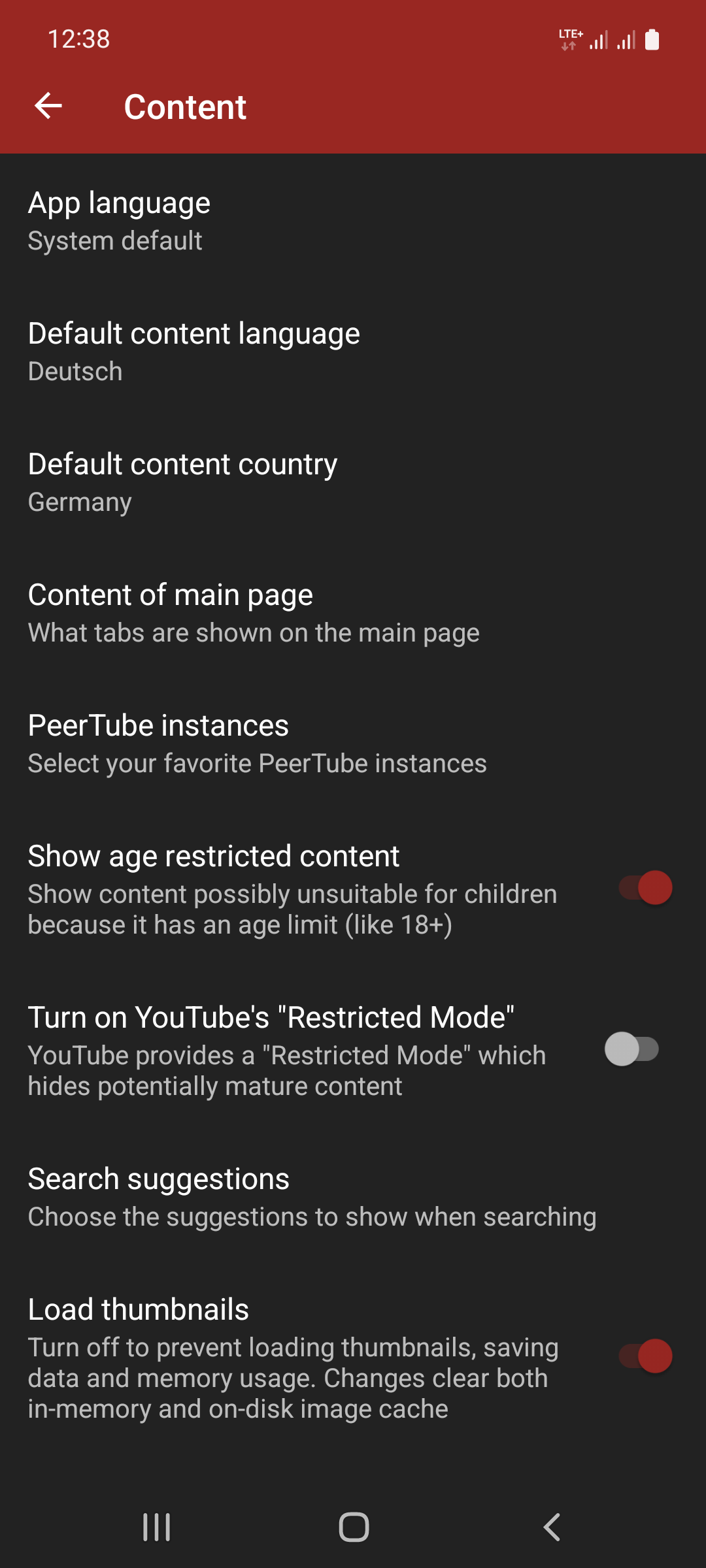Open recent apps from navigation bar
The height and width of the screenshot is (1568, 706).
click(x=157, y=1527)
